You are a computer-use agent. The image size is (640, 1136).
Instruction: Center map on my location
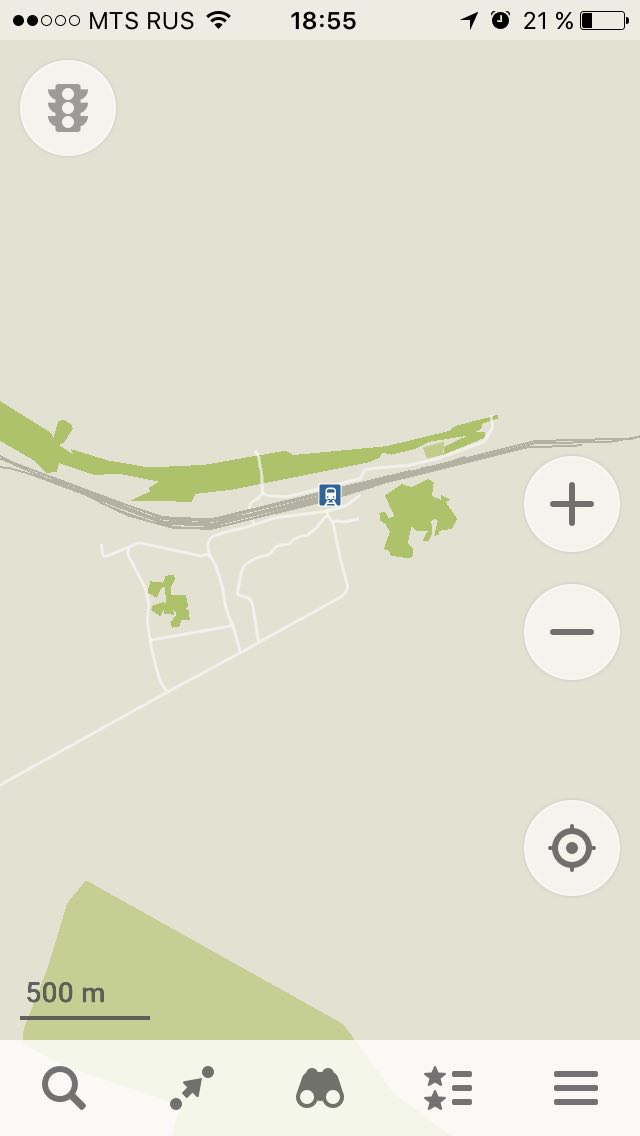click(572, 848)
